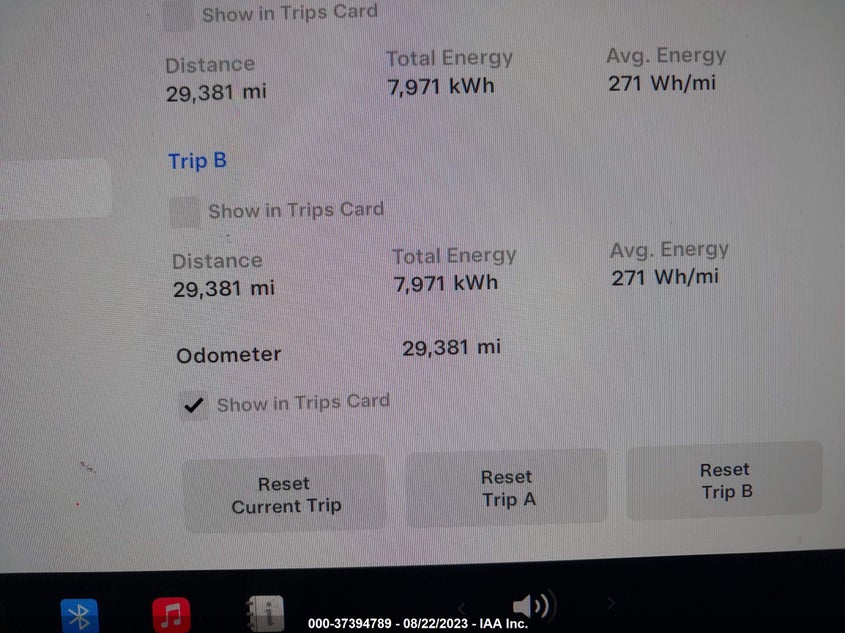Lower volume with the left arrow
This screenshot has width=845, height=633.
pyautogui.click(x=461, y=606)
